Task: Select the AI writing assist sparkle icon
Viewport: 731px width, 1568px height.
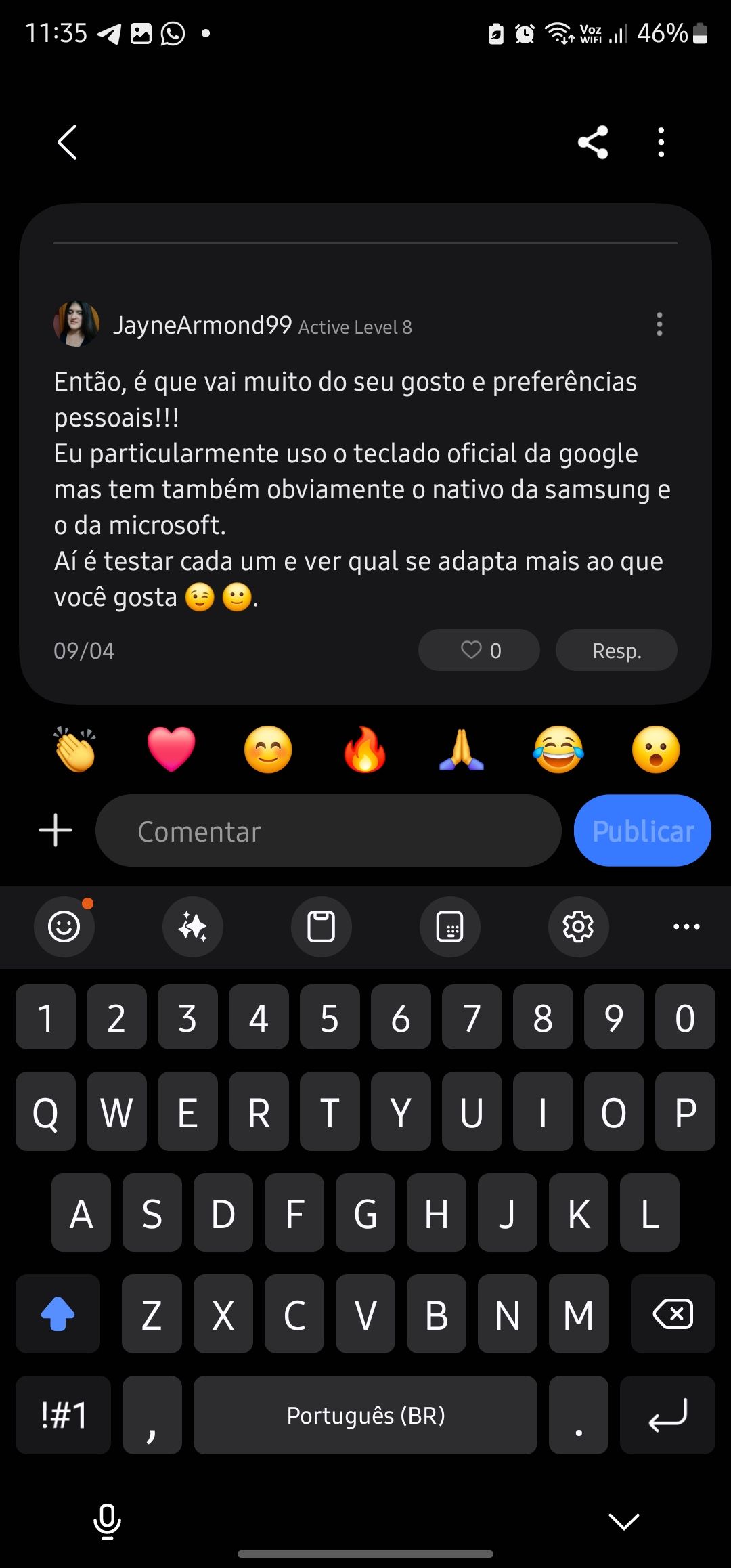Action: click(x=192, y=927)
